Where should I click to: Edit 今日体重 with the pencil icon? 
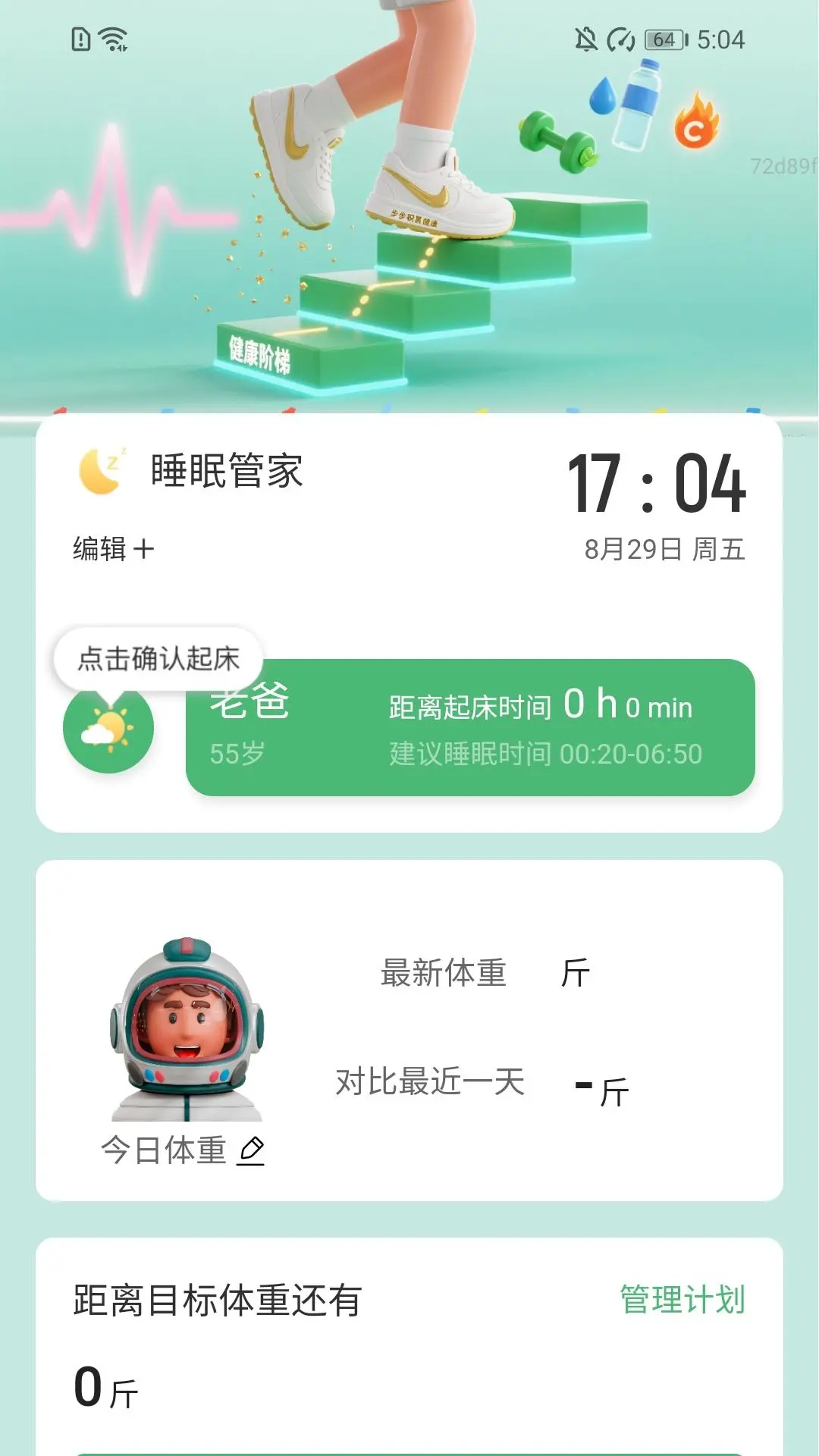[x=251, y=1150]
